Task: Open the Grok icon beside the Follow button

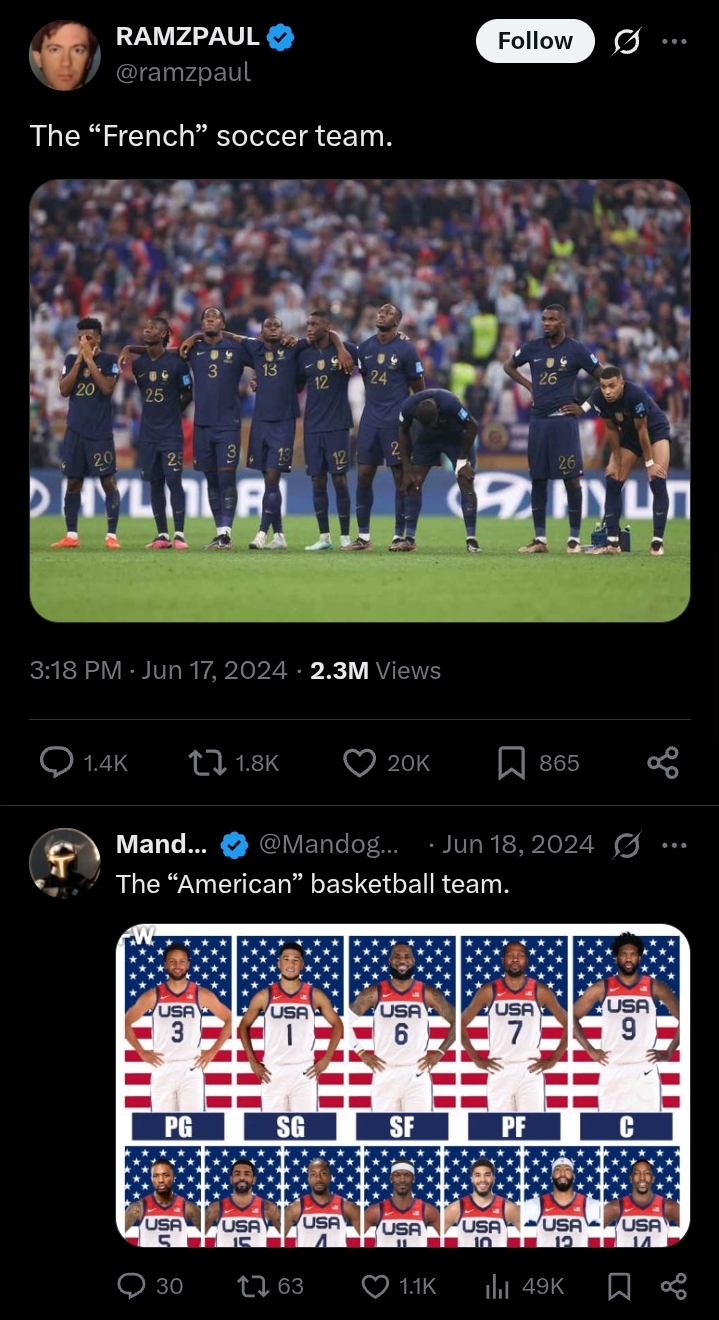Action: point(628,42)
